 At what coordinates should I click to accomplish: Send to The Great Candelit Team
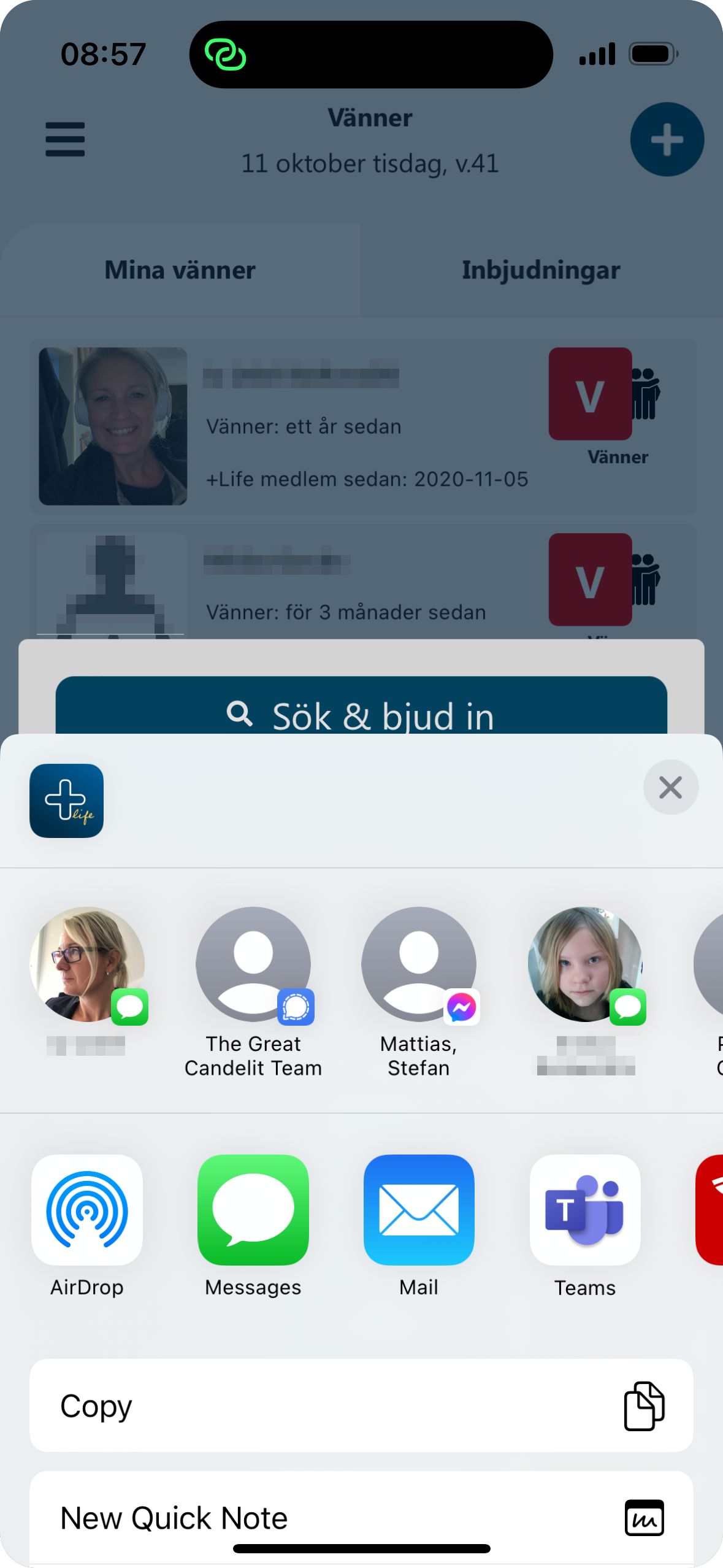pyautogui.click(x=253, y=966)
